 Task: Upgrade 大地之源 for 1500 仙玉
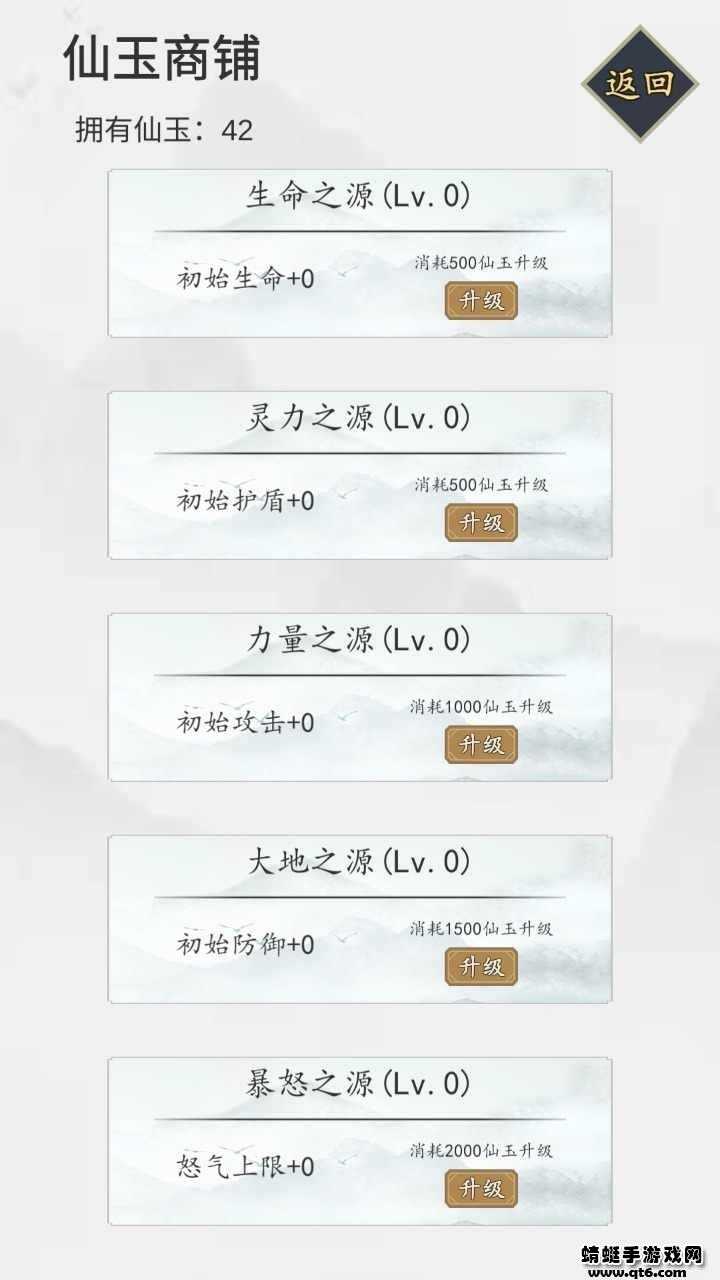click(481, 967)
